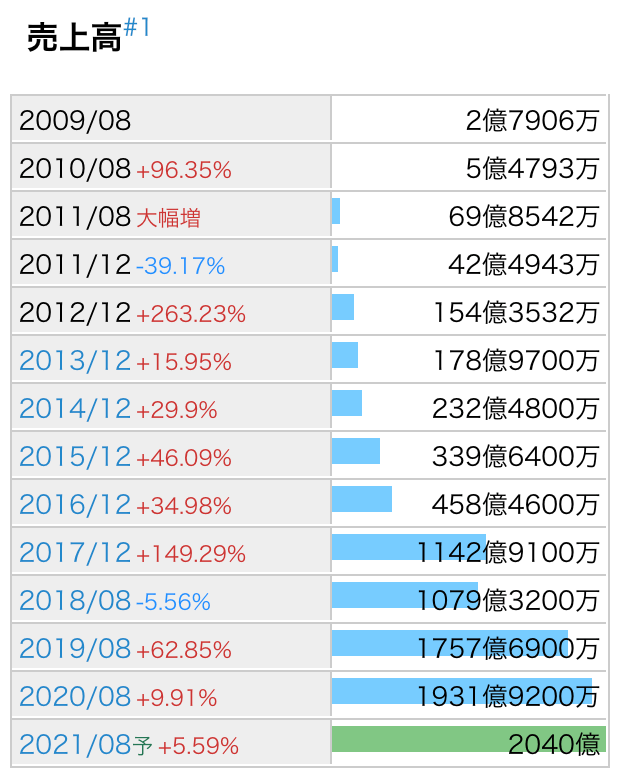Open the 2018/08 period link
The height and width of the screenshot is (780, 618).
tap(75, 601)
